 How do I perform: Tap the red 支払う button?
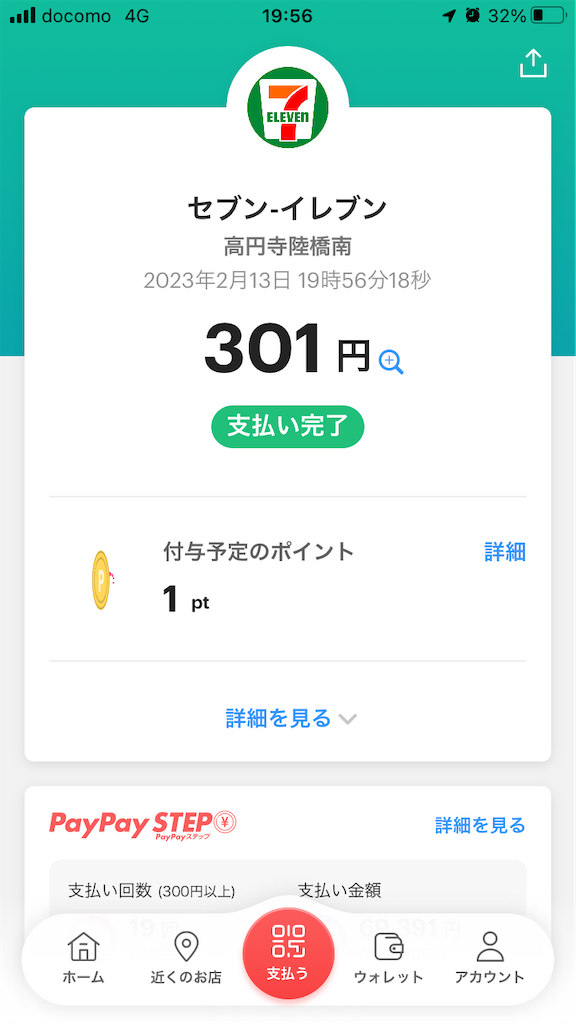[x=288, y=953]
